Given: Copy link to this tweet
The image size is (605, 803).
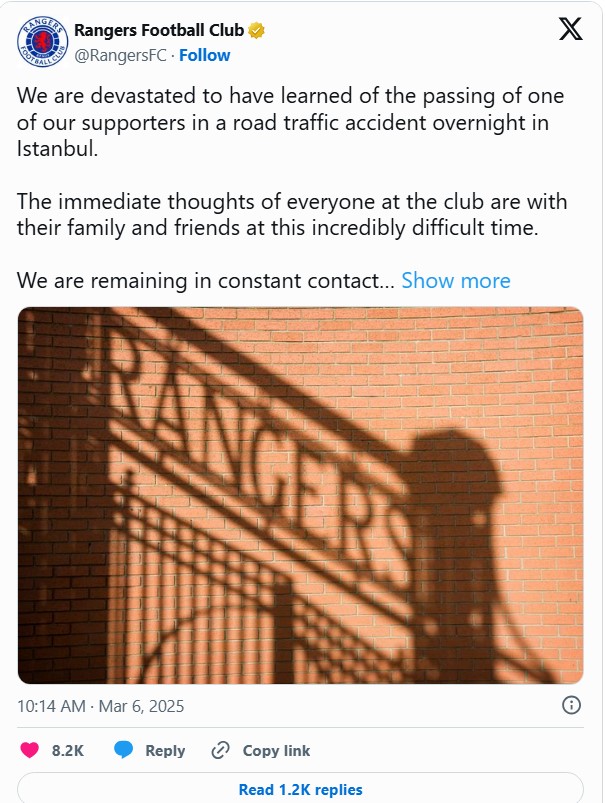Looking at the screenshot, I should pos(261,750).
